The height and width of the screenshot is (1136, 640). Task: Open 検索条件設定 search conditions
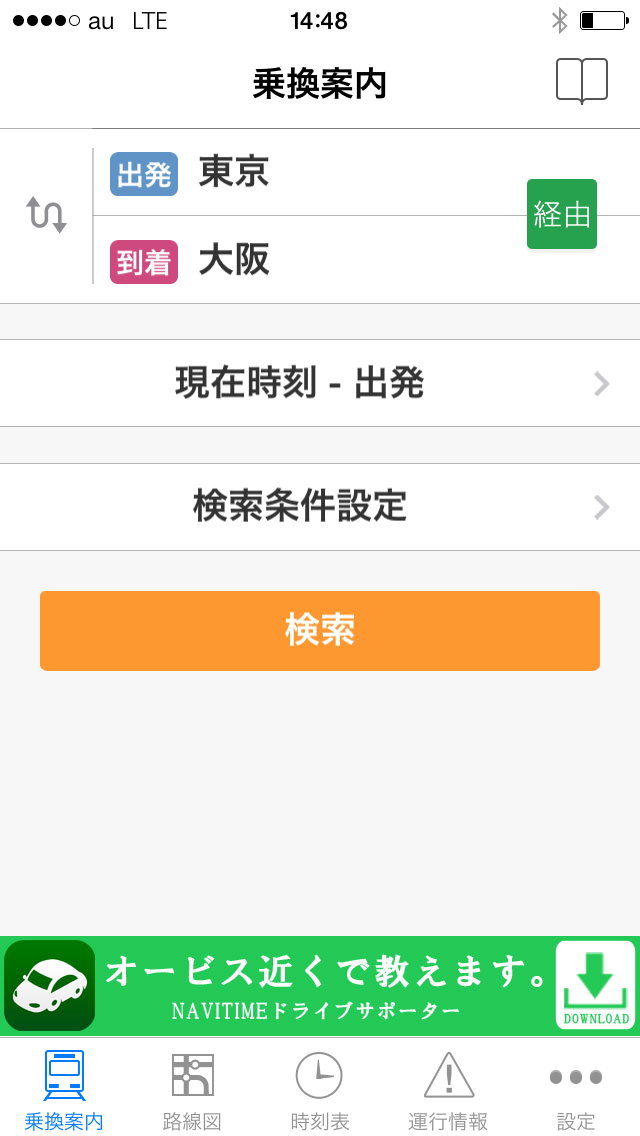click(320, 507)
